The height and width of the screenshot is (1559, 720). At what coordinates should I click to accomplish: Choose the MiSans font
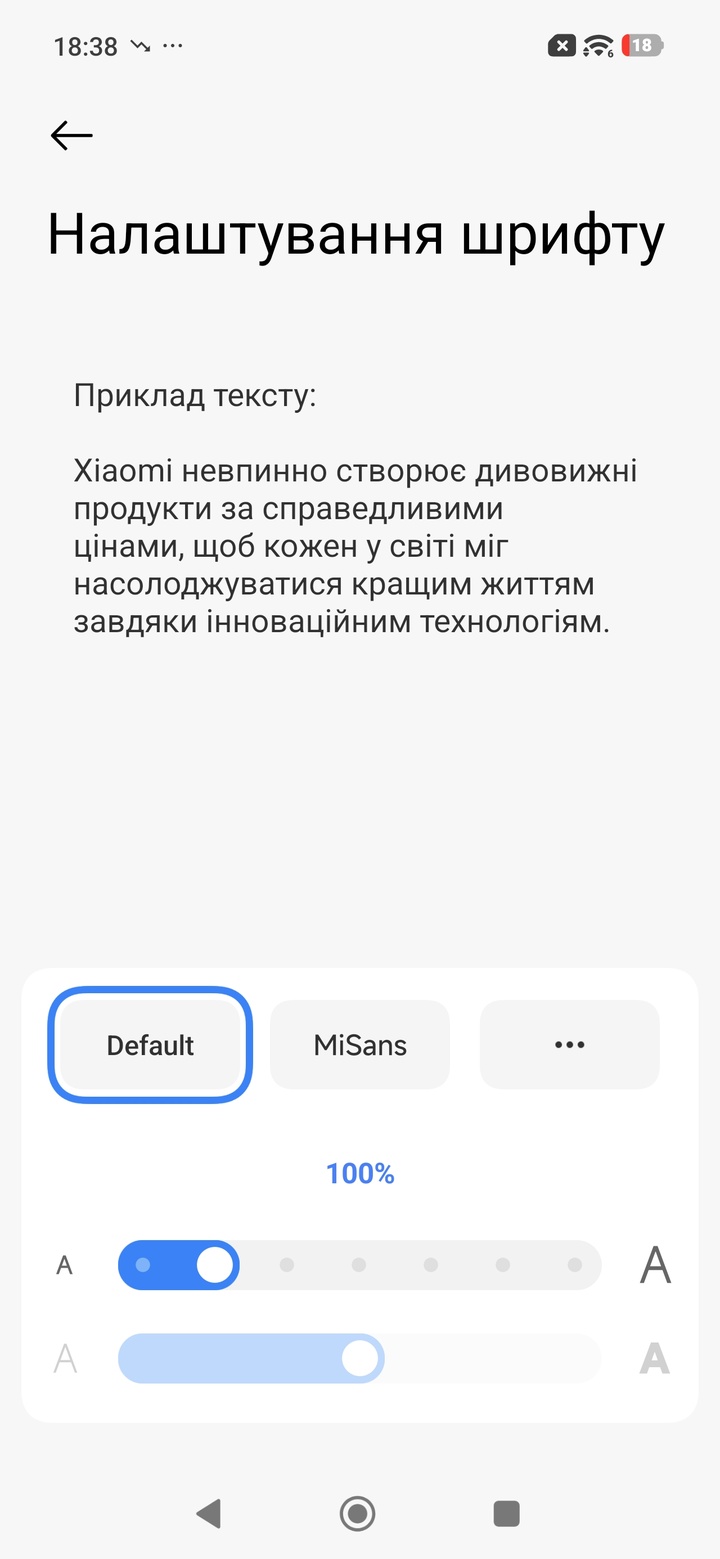[360, 1045]
